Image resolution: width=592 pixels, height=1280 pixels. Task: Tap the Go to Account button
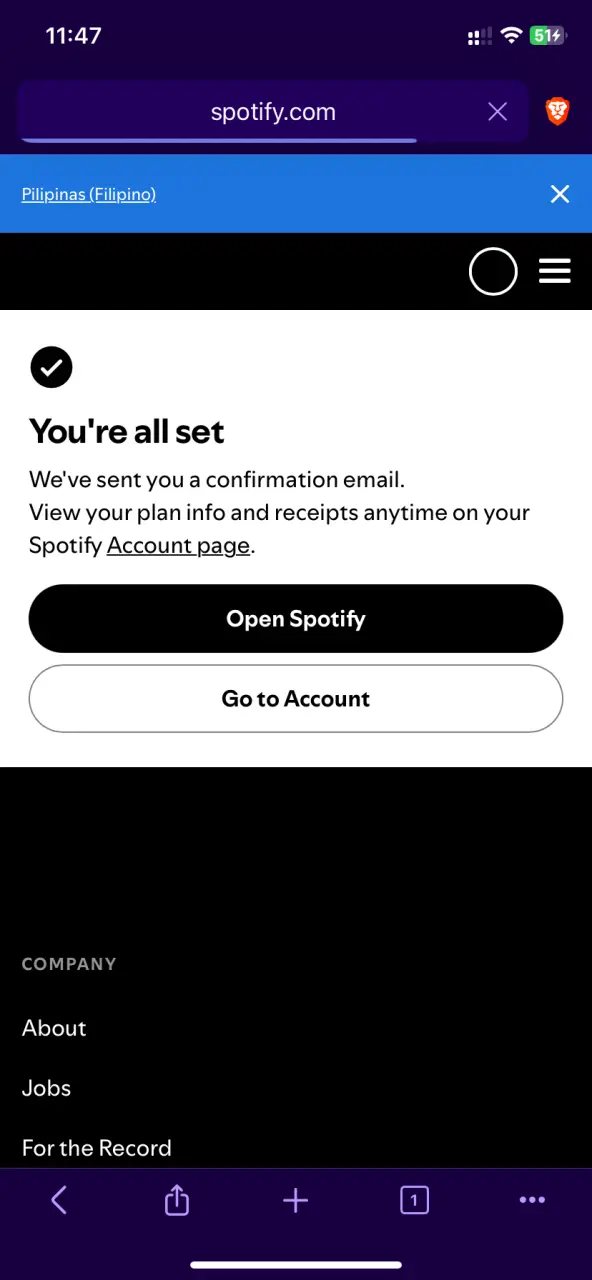[296, 699]
